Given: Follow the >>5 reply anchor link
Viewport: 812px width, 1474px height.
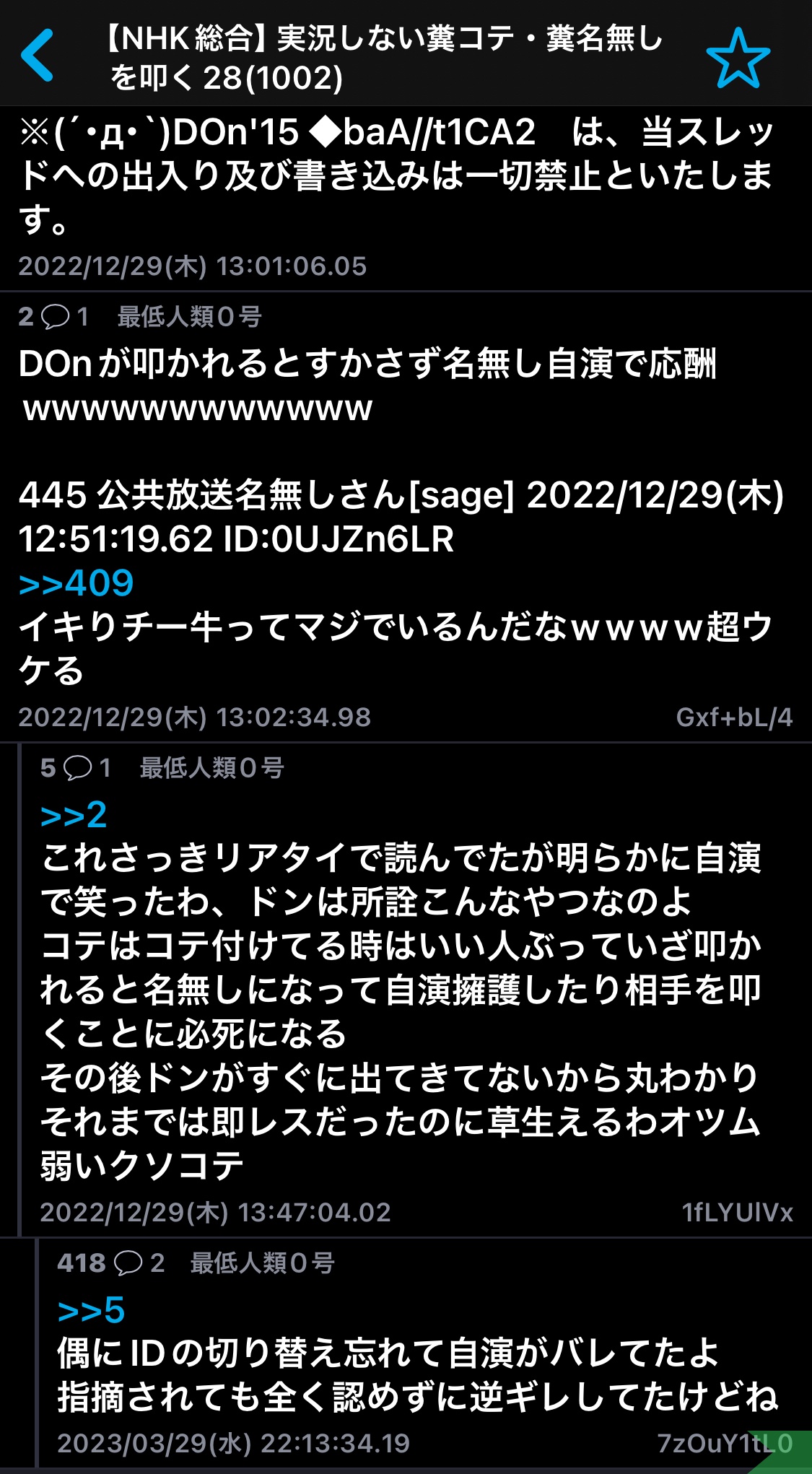Looking at the screenshot, I should click(91, 1310).
